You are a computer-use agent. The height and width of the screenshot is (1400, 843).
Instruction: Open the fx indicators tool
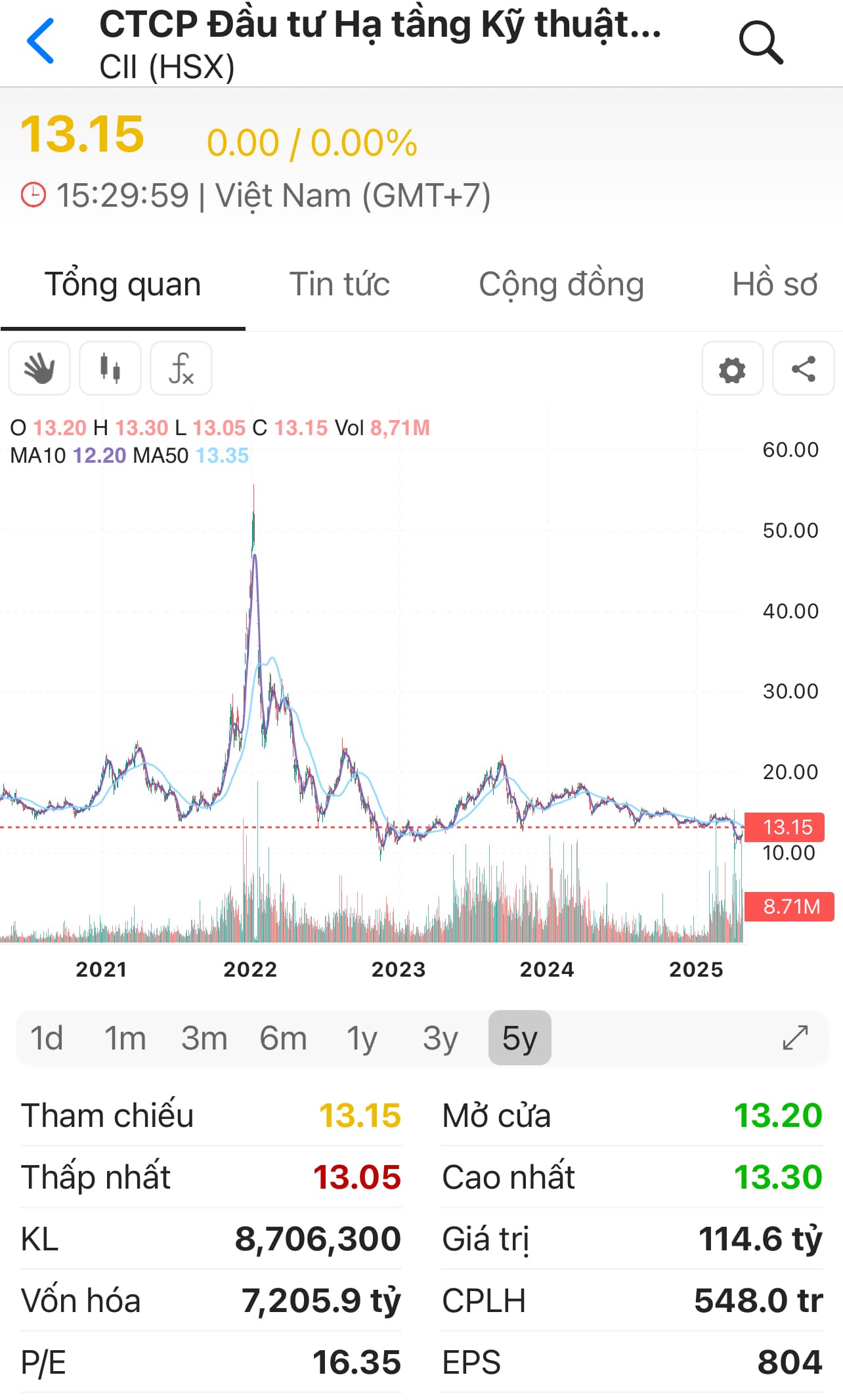pyautogui.click(x=181, y=368)
